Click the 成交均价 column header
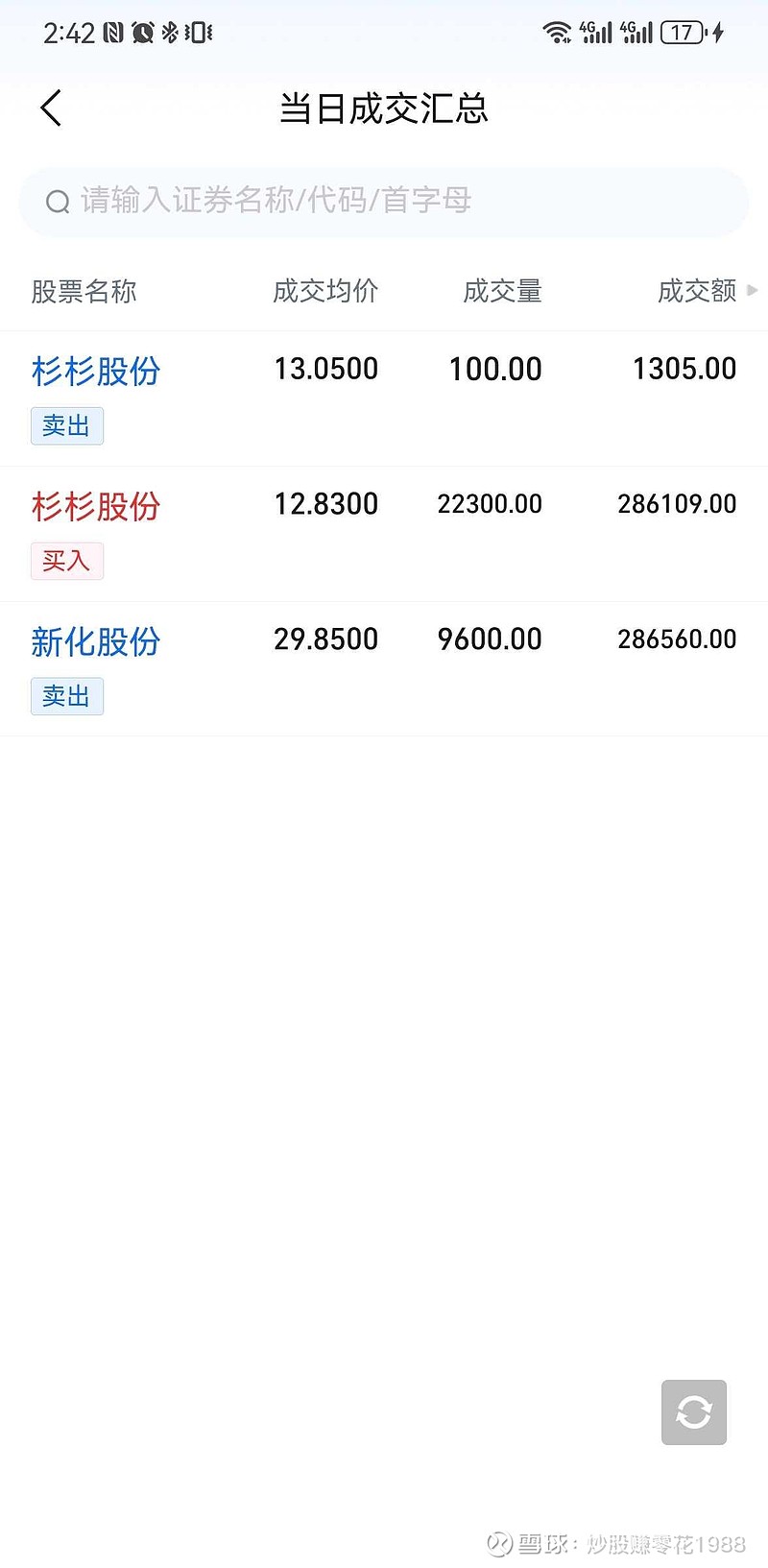768x1568 pixels. pyautogui.click(x=325, y=291)
